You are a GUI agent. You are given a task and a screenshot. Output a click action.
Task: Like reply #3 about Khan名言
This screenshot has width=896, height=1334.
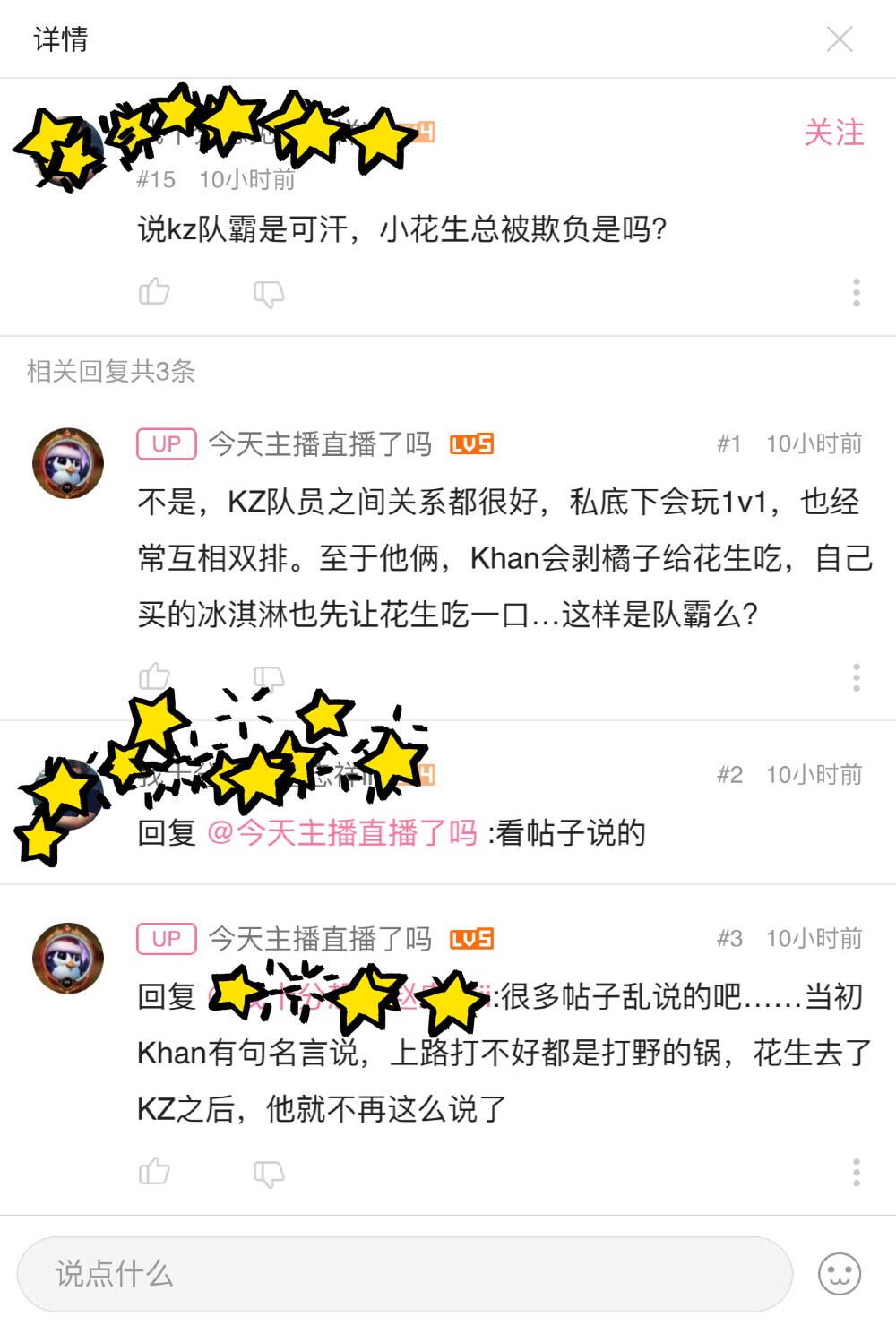[154, 1172]
